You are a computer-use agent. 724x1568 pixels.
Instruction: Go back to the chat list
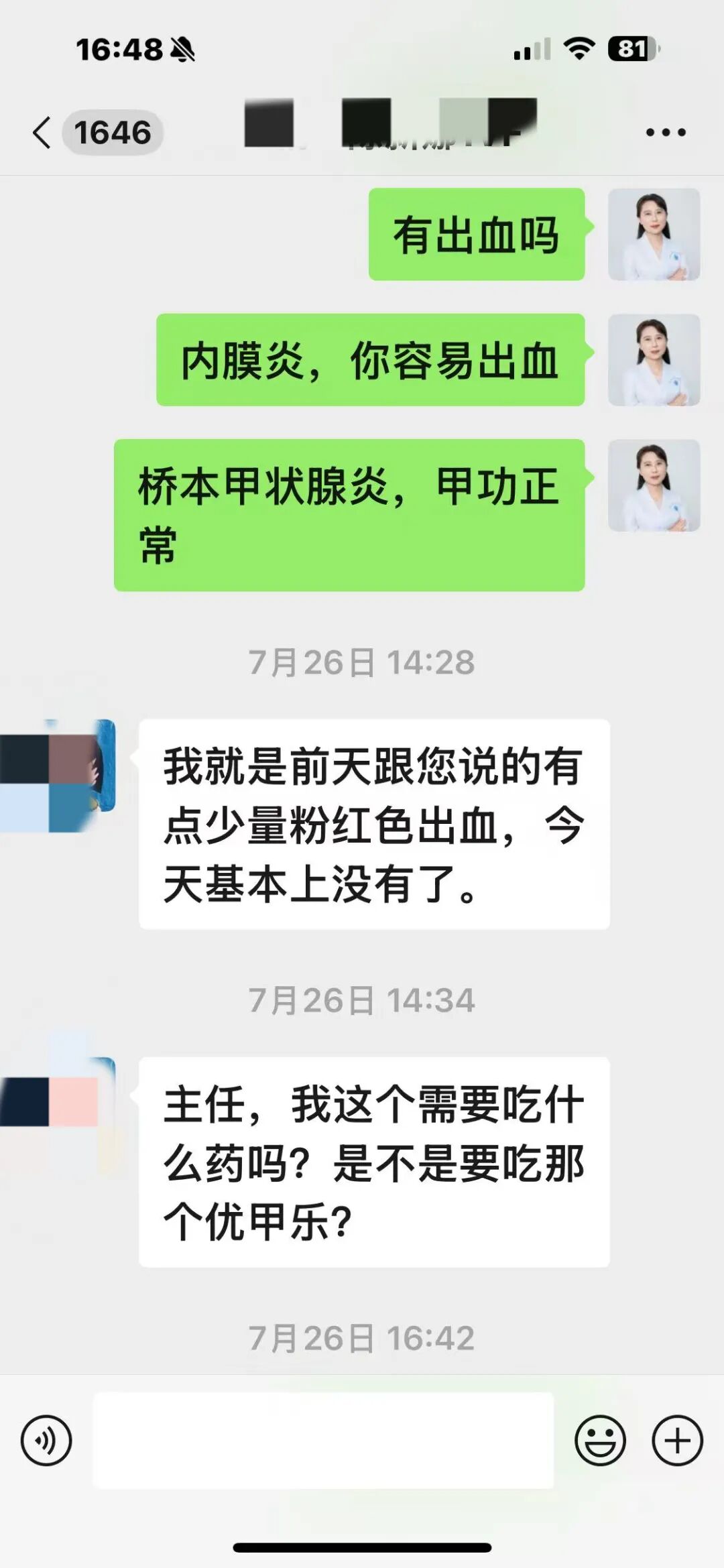click(43, 132)
